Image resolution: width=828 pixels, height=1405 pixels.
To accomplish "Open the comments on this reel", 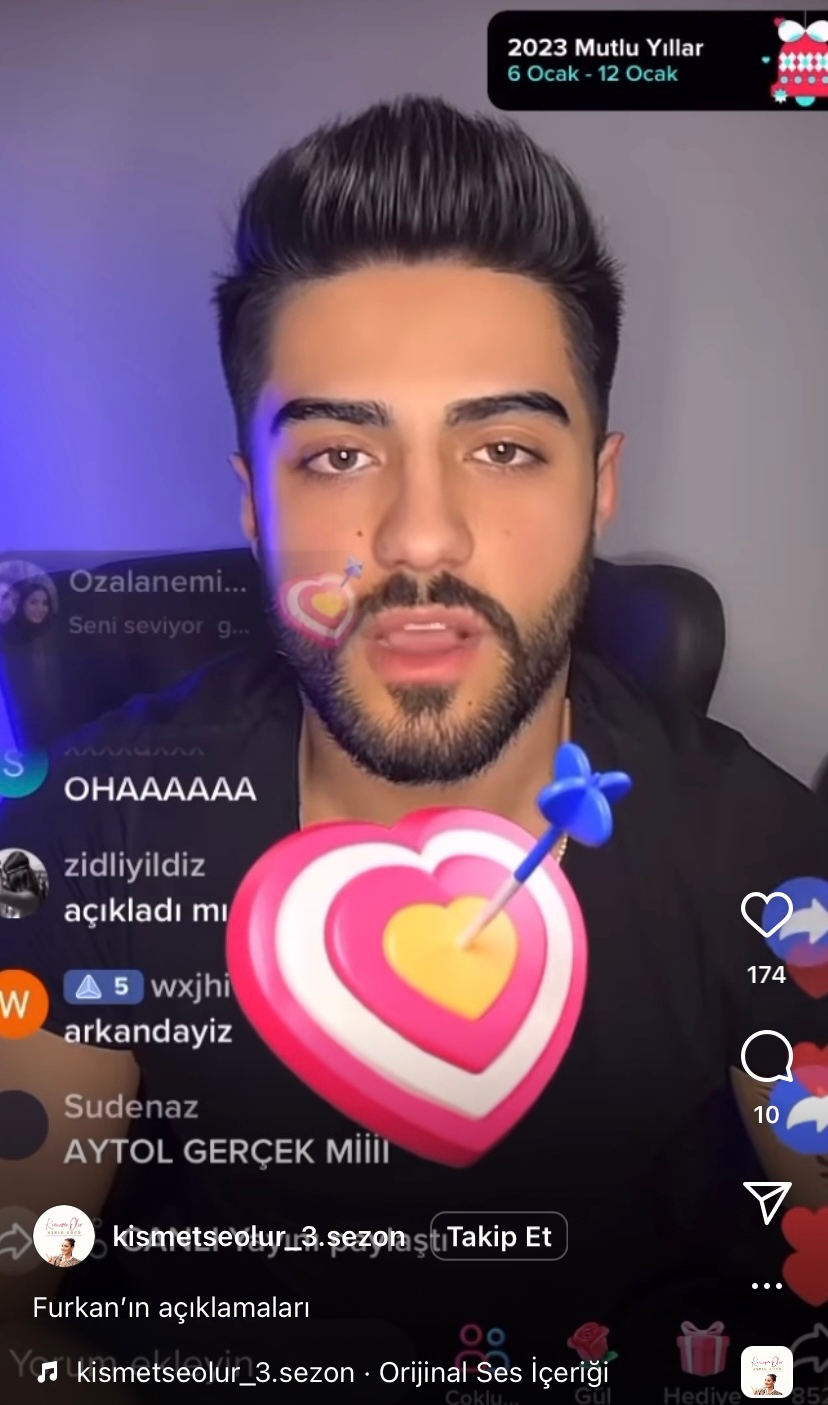I will 766,1057.
